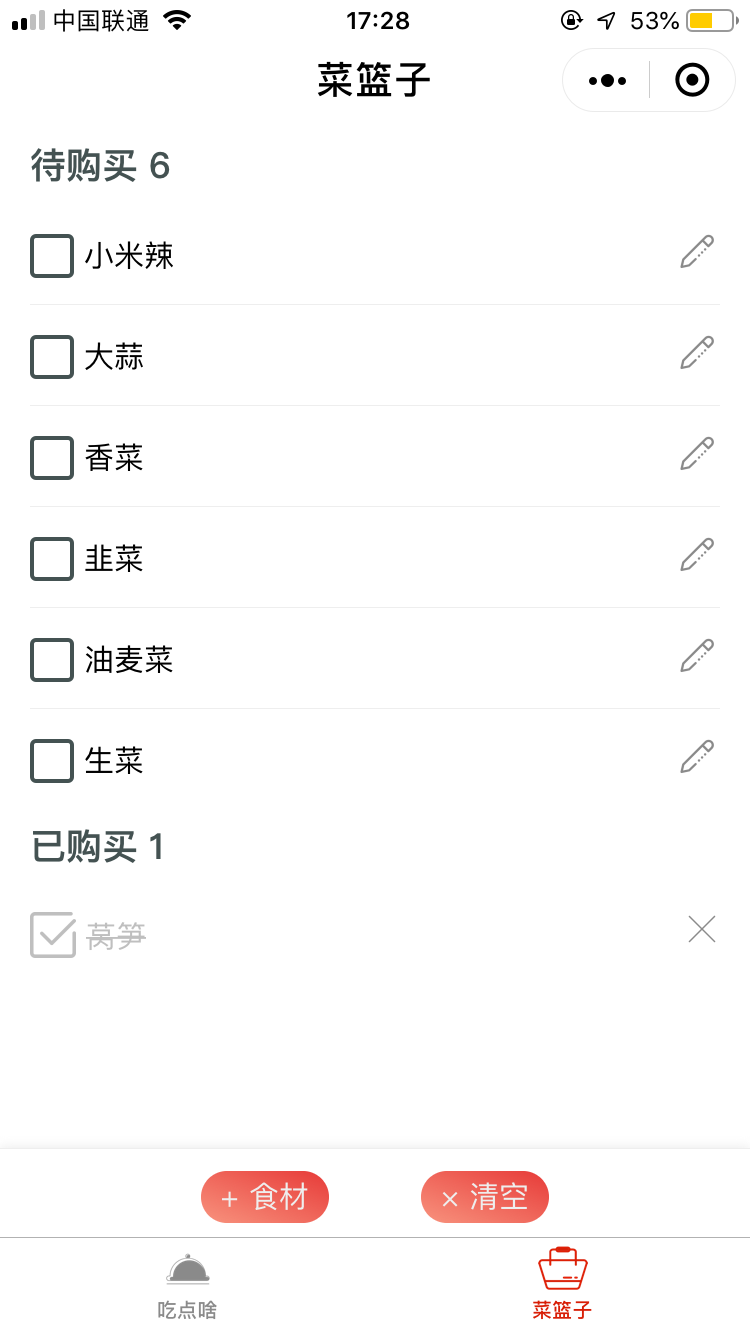Screen dimensions: 750x1334
Task: Edit the 小米辣 entry with the pencil
Action: pos(697,252)
